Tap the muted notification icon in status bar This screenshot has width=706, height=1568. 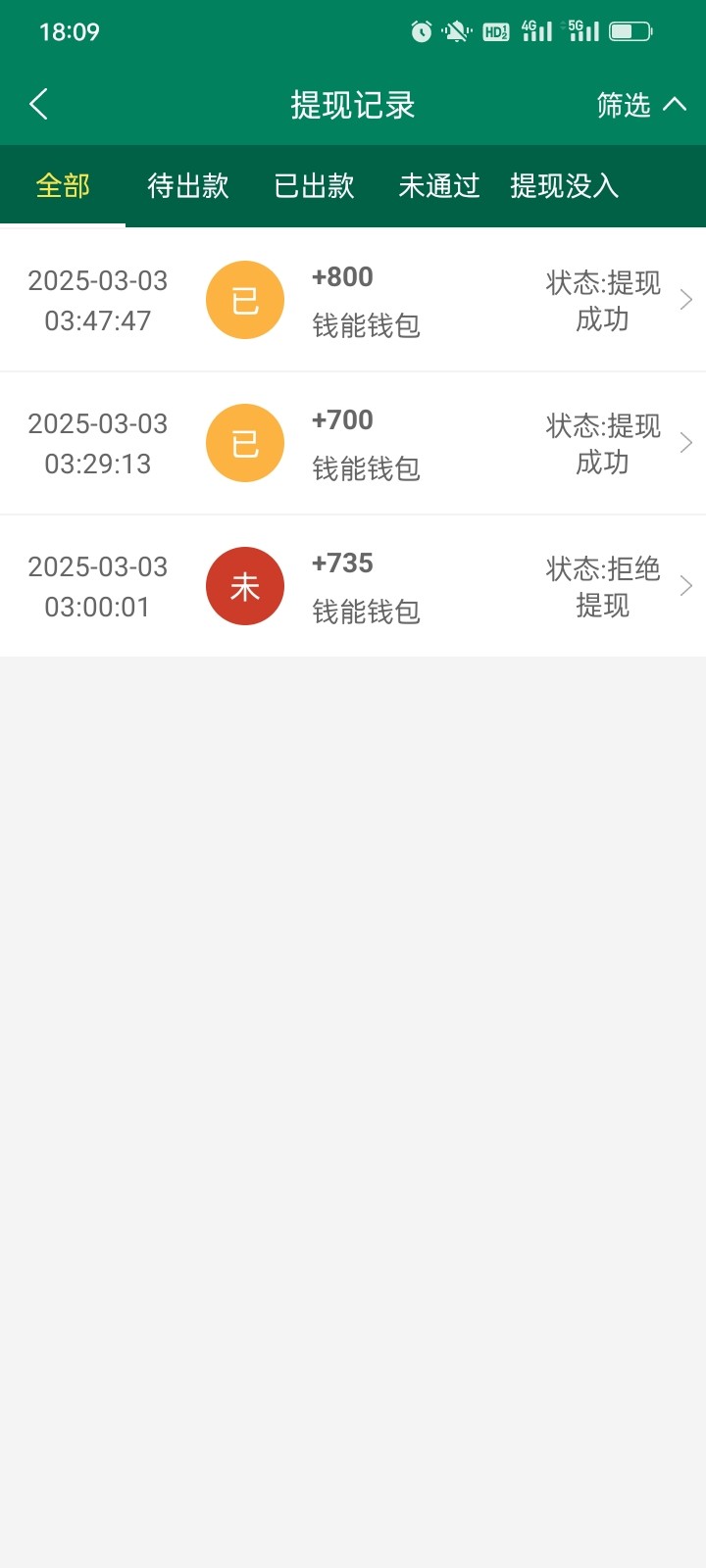pyautogui.click(x=455, y=31)
